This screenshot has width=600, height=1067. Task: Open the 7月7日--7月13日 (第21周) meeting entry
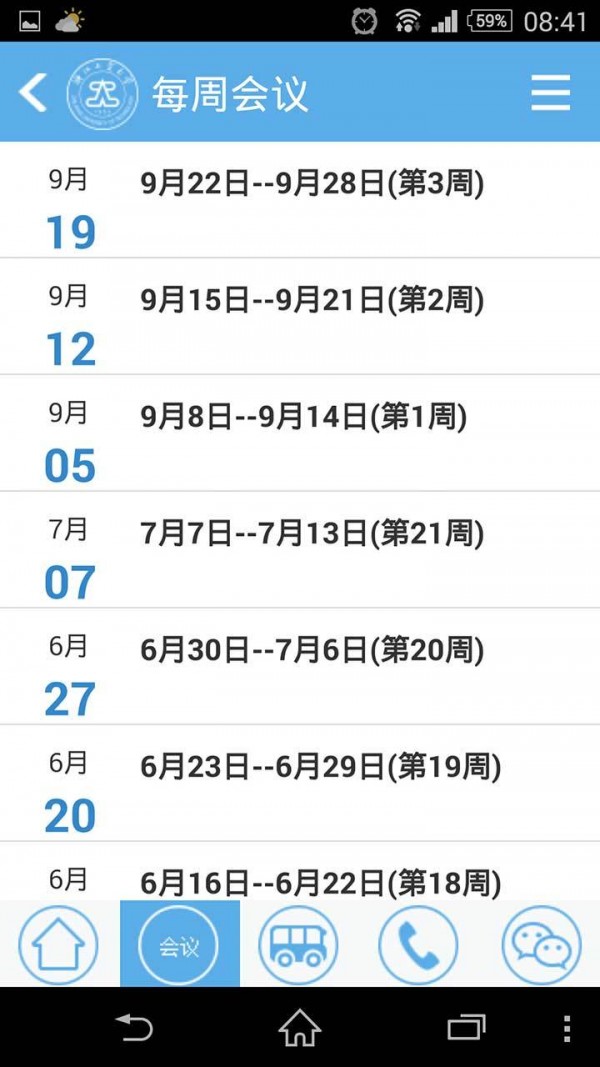[x=300, y=550]
